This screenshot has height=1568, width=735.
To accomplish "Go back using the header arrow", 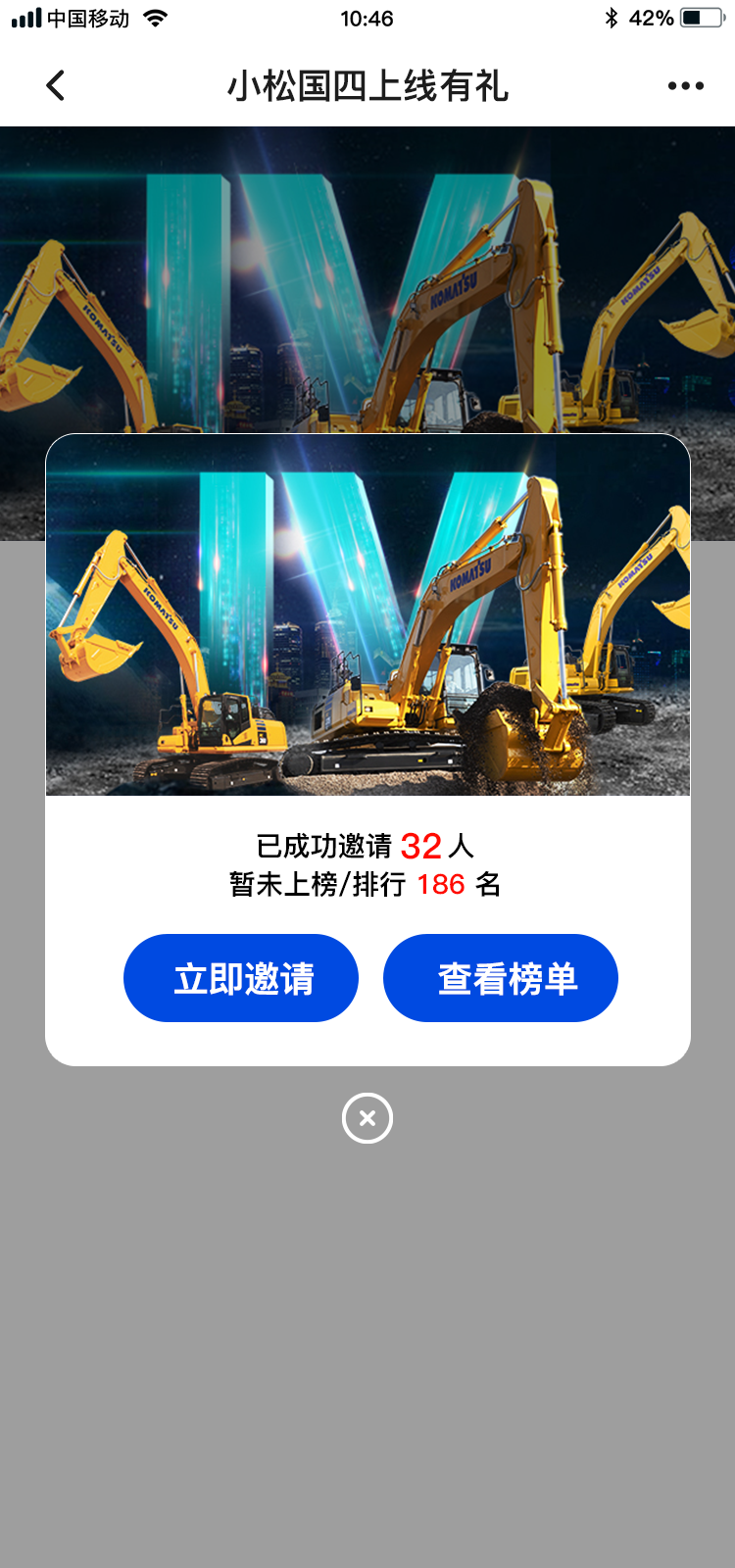I will [x=56, y=85].
